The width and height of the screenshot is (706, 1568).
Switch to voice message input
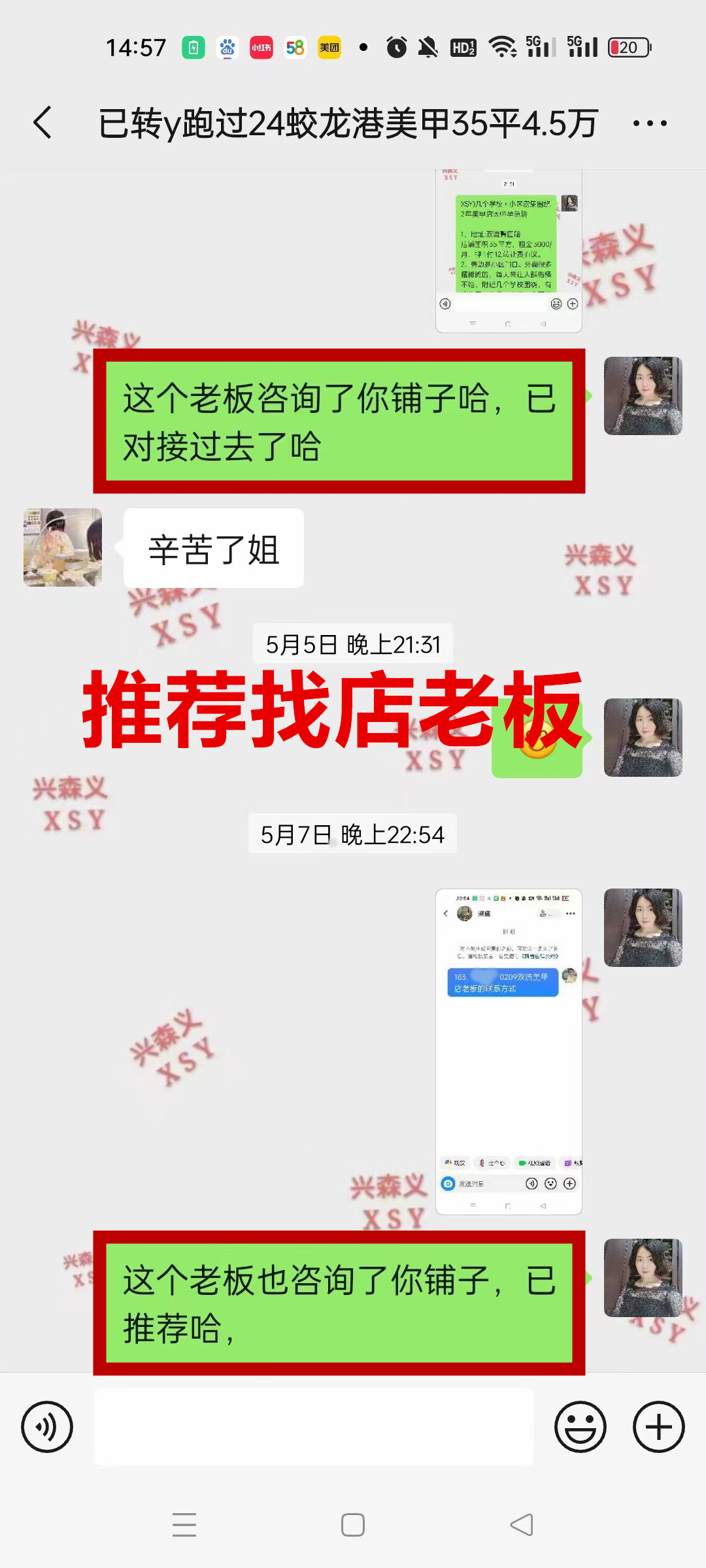(x=47, y=1427)
